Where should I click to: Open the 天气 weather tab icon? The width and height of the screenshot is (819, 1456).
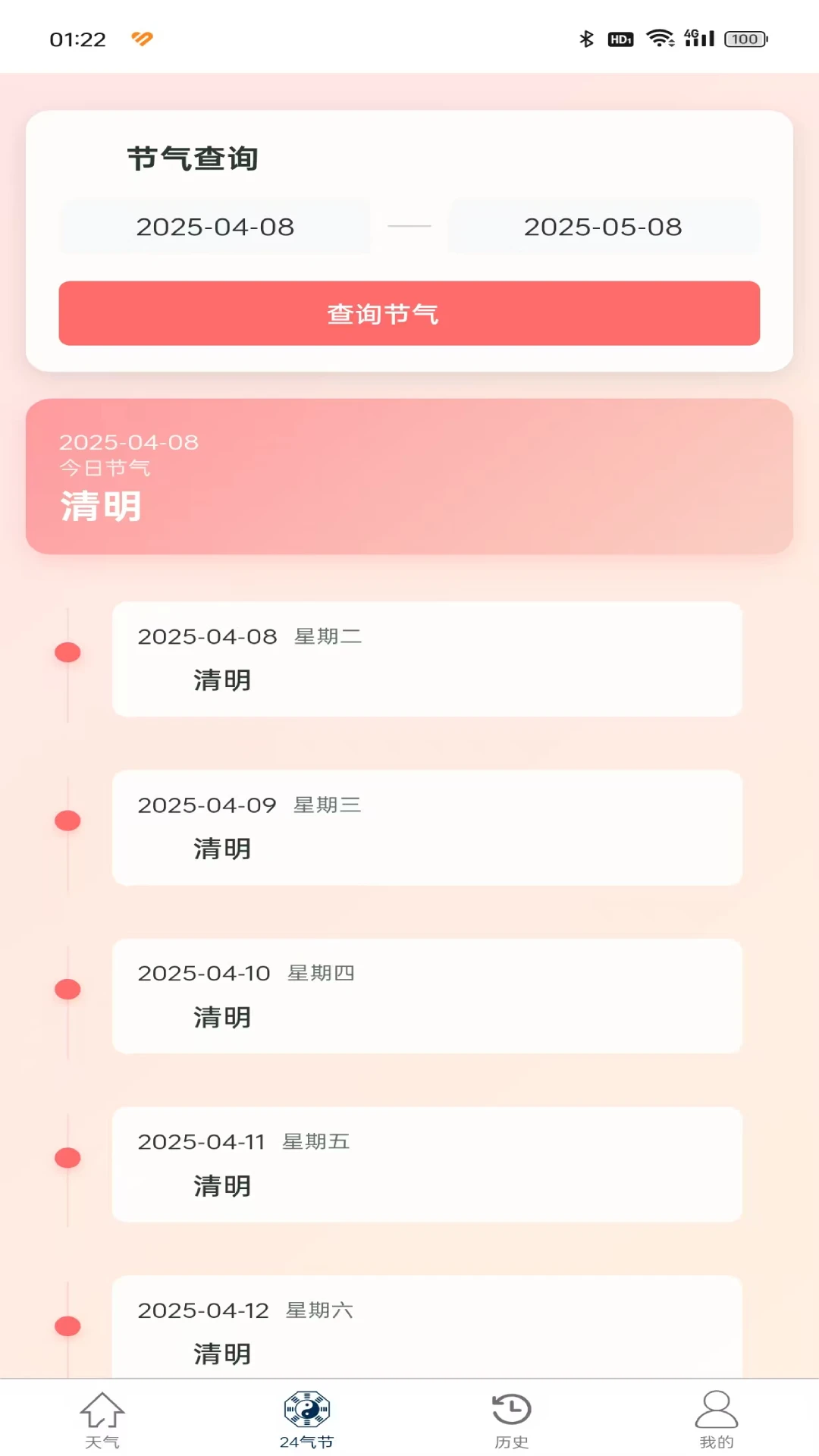point(103,1411)
